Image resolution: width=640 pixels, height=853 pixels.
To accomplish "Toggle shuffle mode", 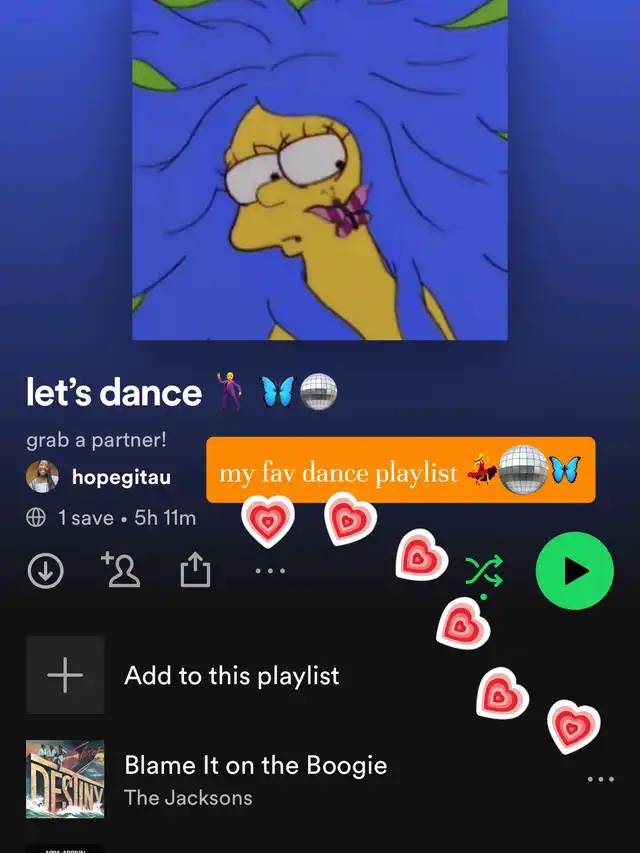I will [484, 571].
